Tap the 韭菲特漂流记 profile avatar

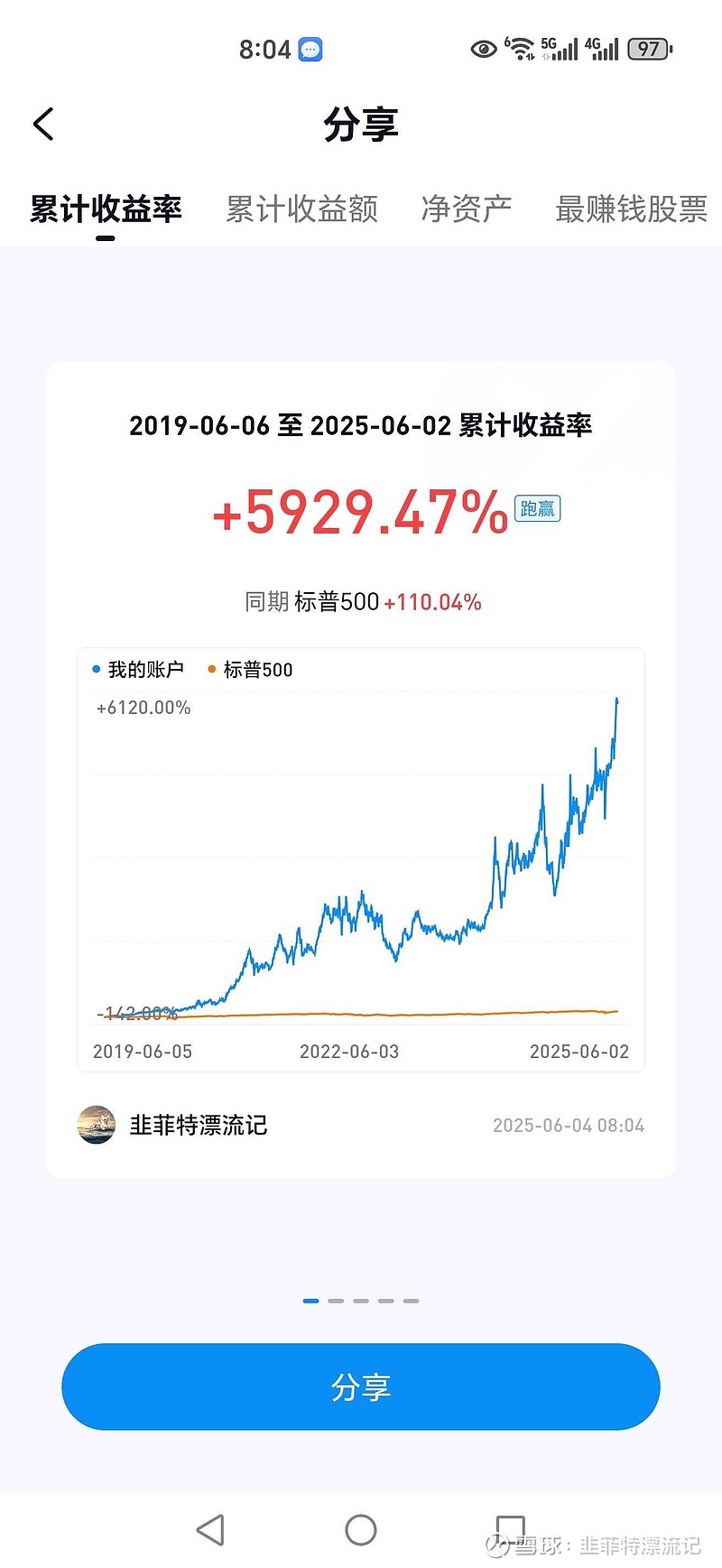[x=96, y=1125]
